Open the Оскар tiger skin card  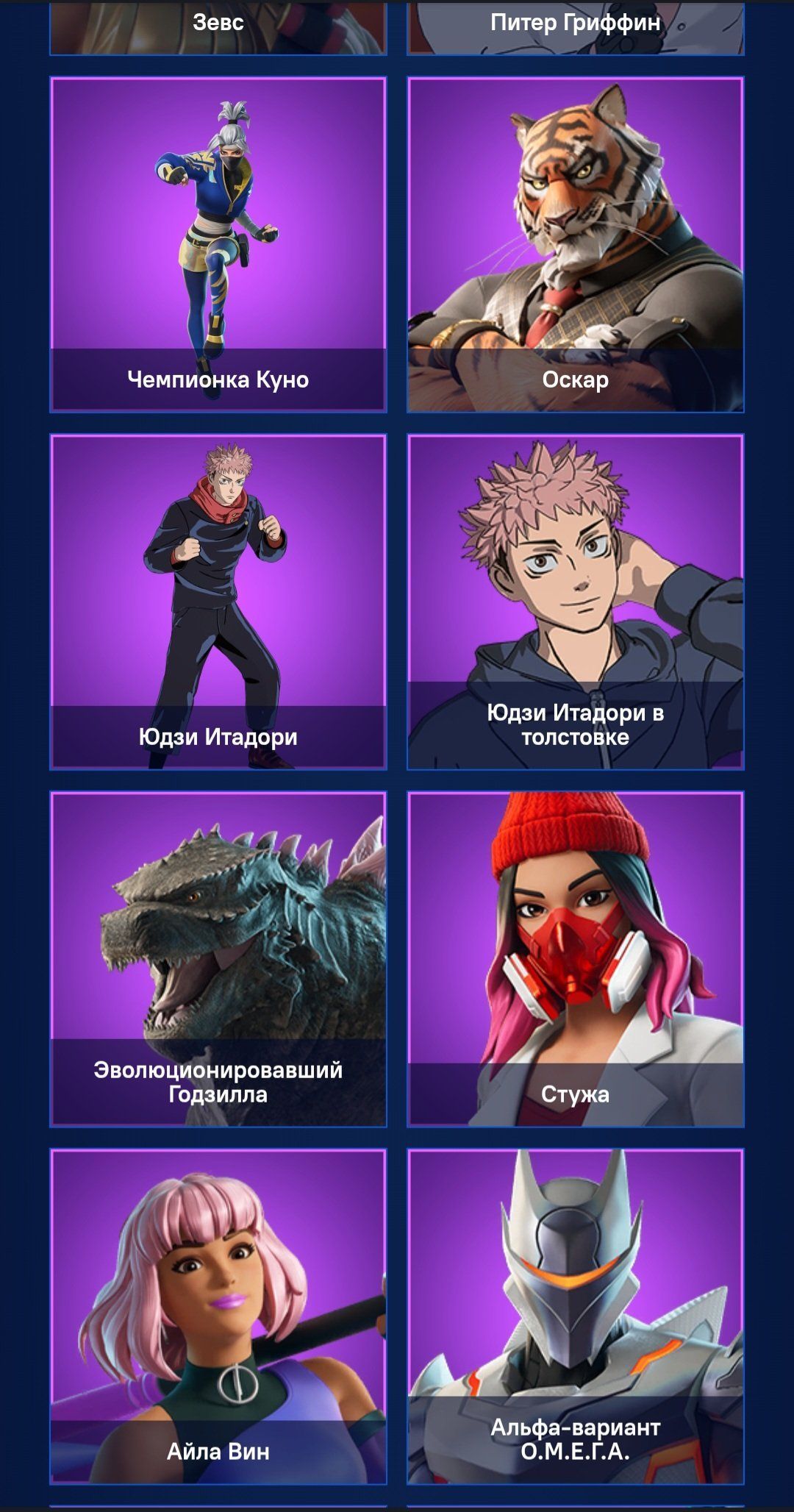[576, 244]
